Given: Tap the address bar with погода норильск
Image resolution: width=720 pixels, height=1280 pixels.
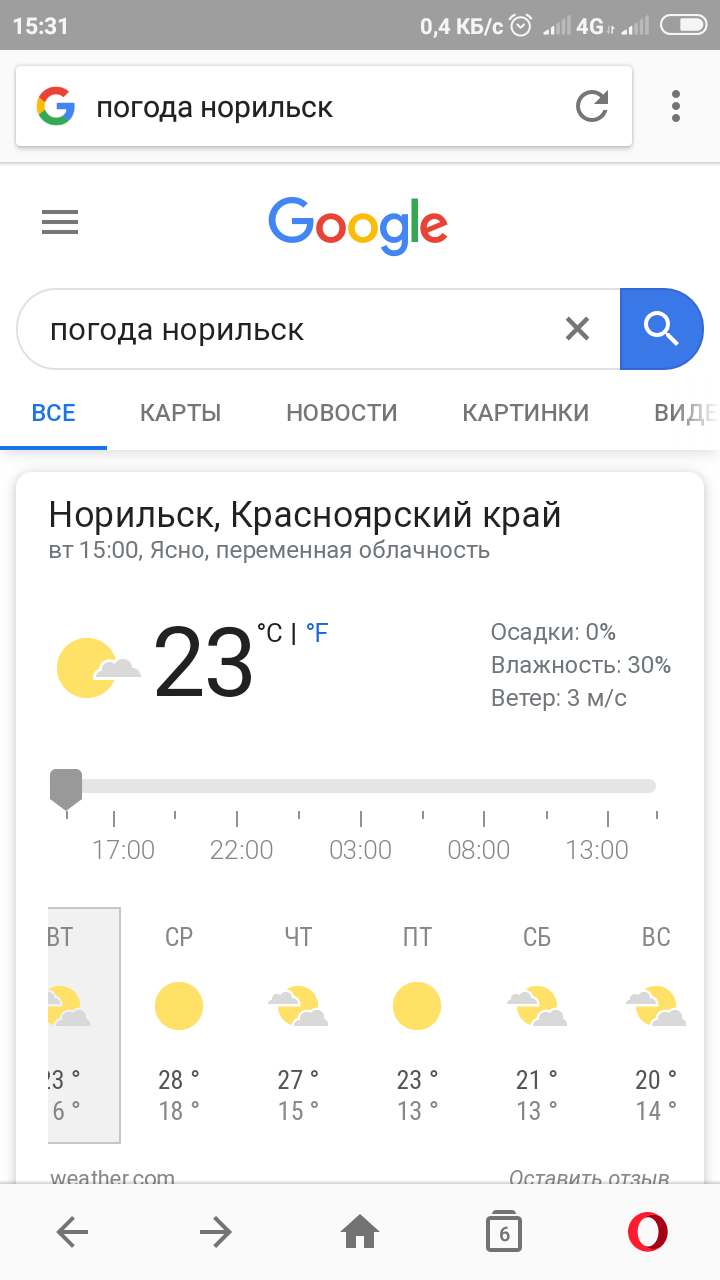Looking at the screenshot, I should click(320, 107).
